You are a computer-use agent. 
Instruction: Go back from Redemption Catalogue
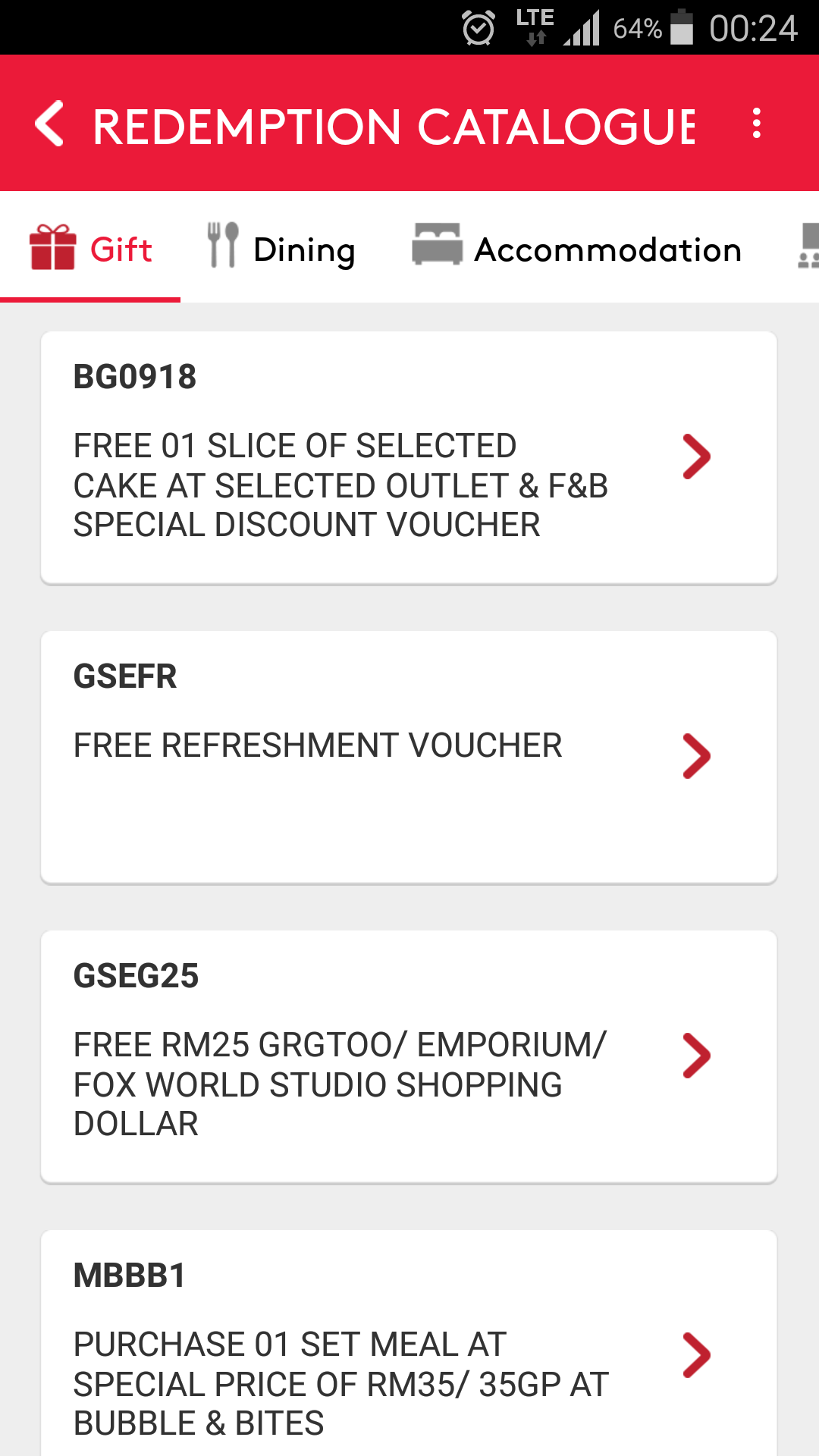(x=50, y=124)
